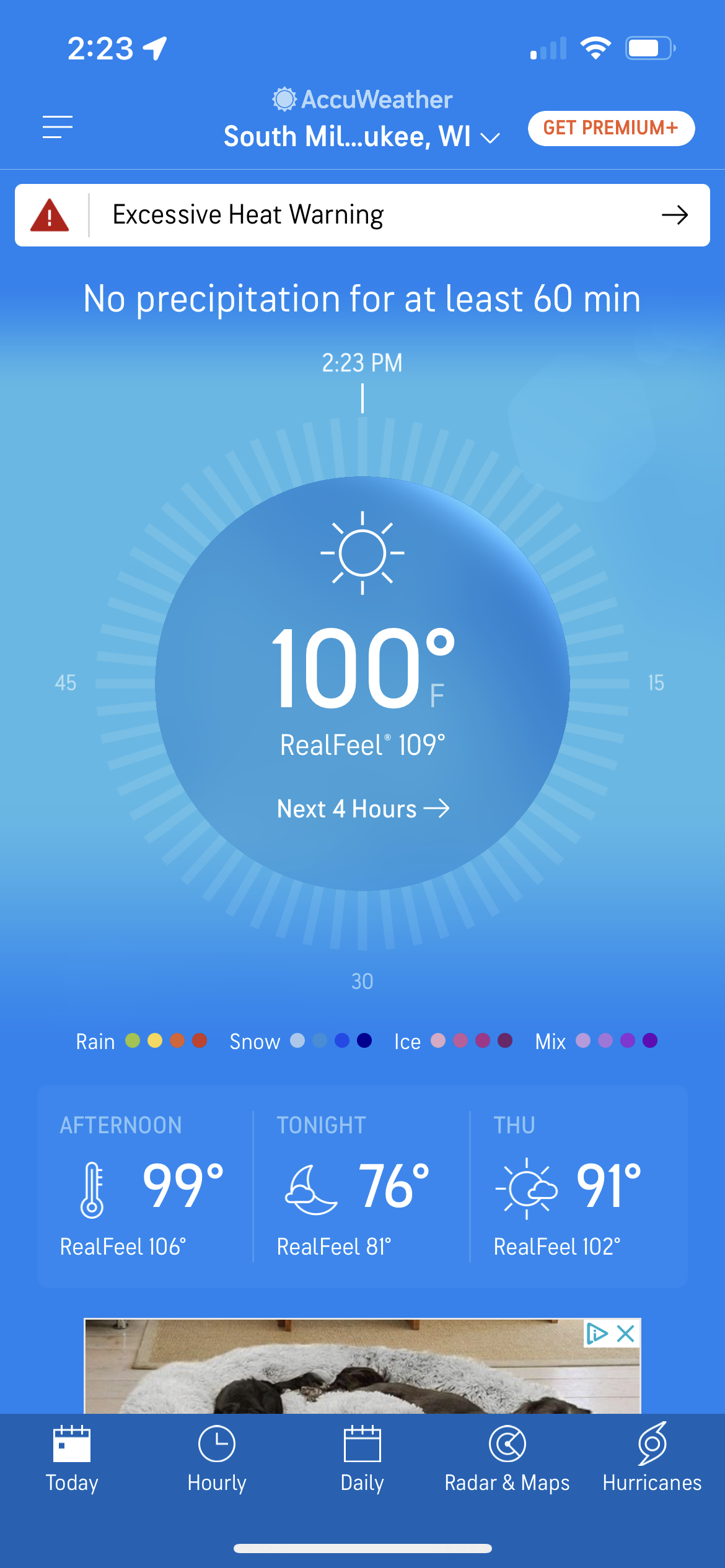
Task: Open the Afternoon forecast card
Action: click(x=144, y=1185)
